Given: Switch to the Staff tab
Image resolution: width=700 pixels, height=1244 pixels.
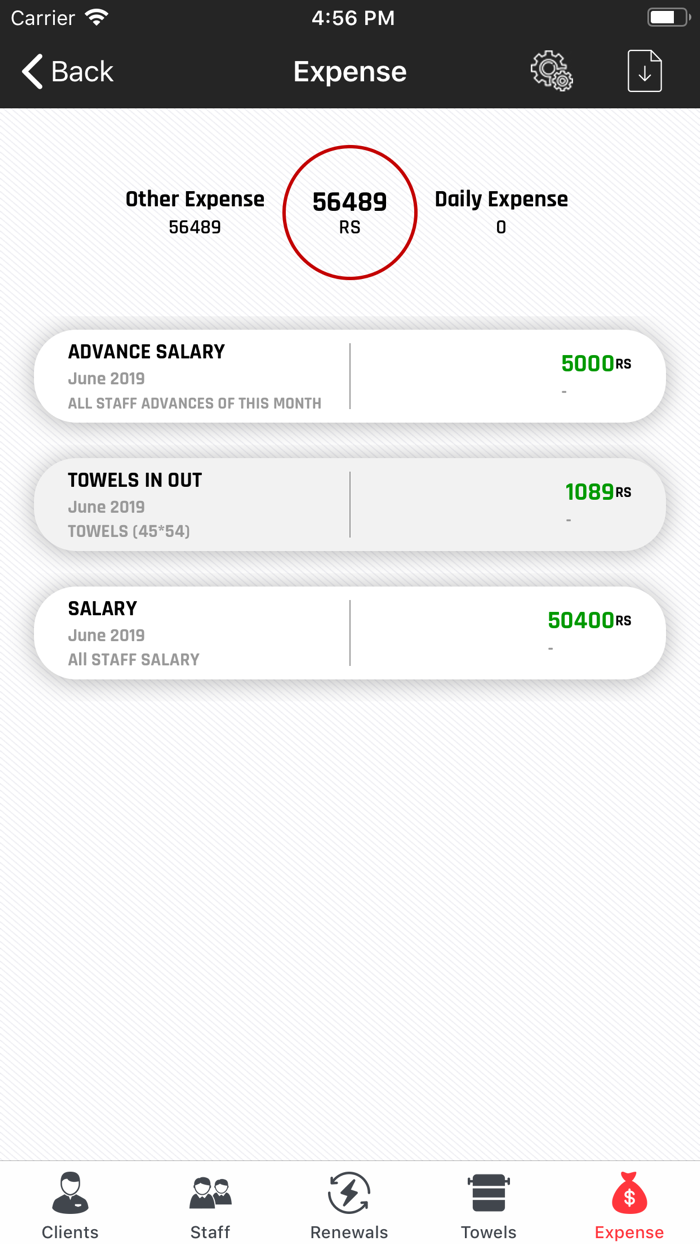Looking at the screenshot, I should (210, 1205).
